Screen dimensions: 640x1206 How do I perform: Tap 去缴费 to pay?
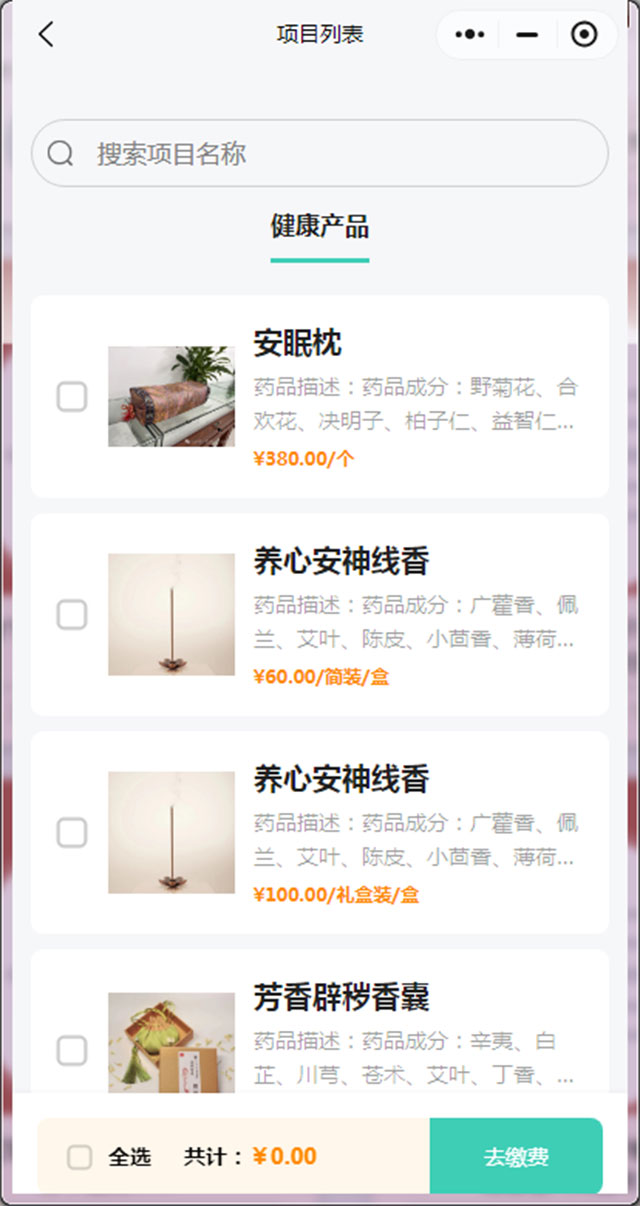(x=516, y=1157)
